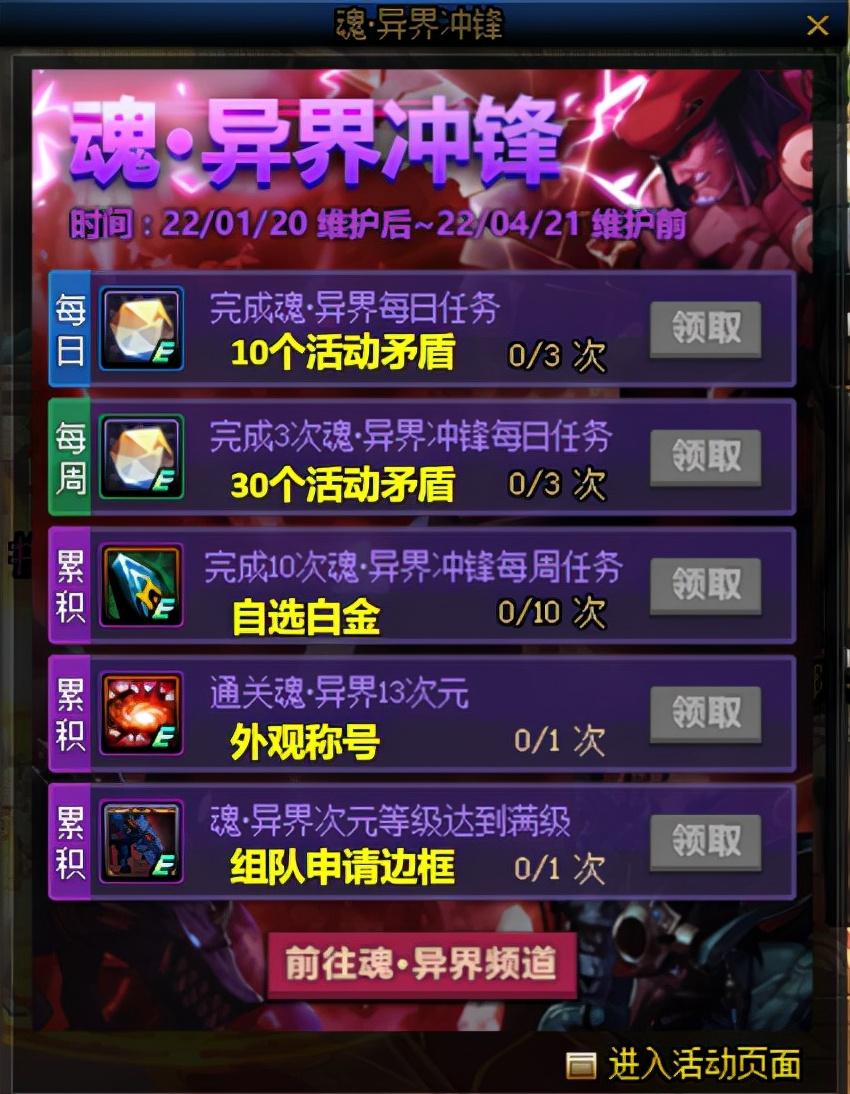Screen dimensions: 850x1094
Task: Claim the weekly 完成3次每日任务 reward
Action: point(705,457)
